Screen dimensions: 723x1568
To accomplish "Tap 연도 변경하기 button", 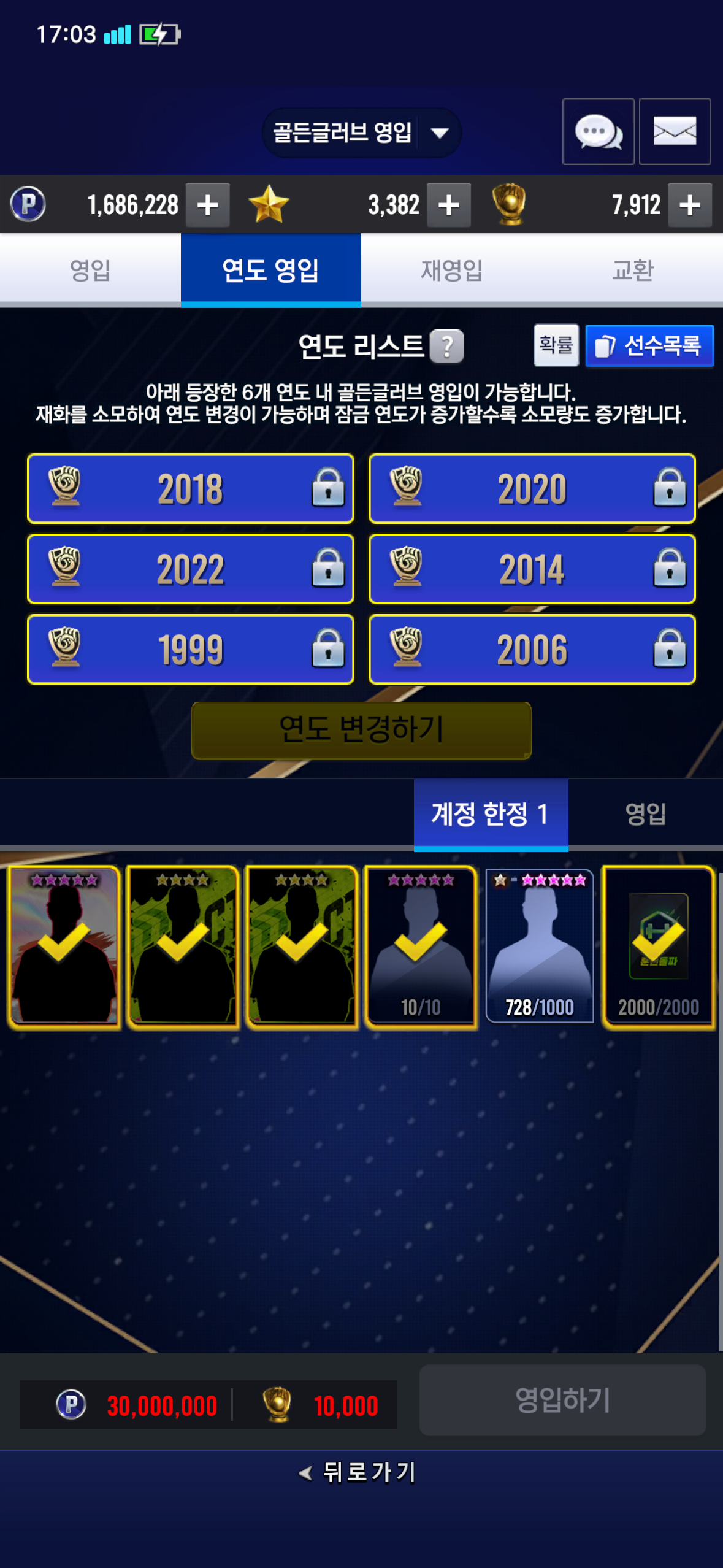I will (361, 730).
